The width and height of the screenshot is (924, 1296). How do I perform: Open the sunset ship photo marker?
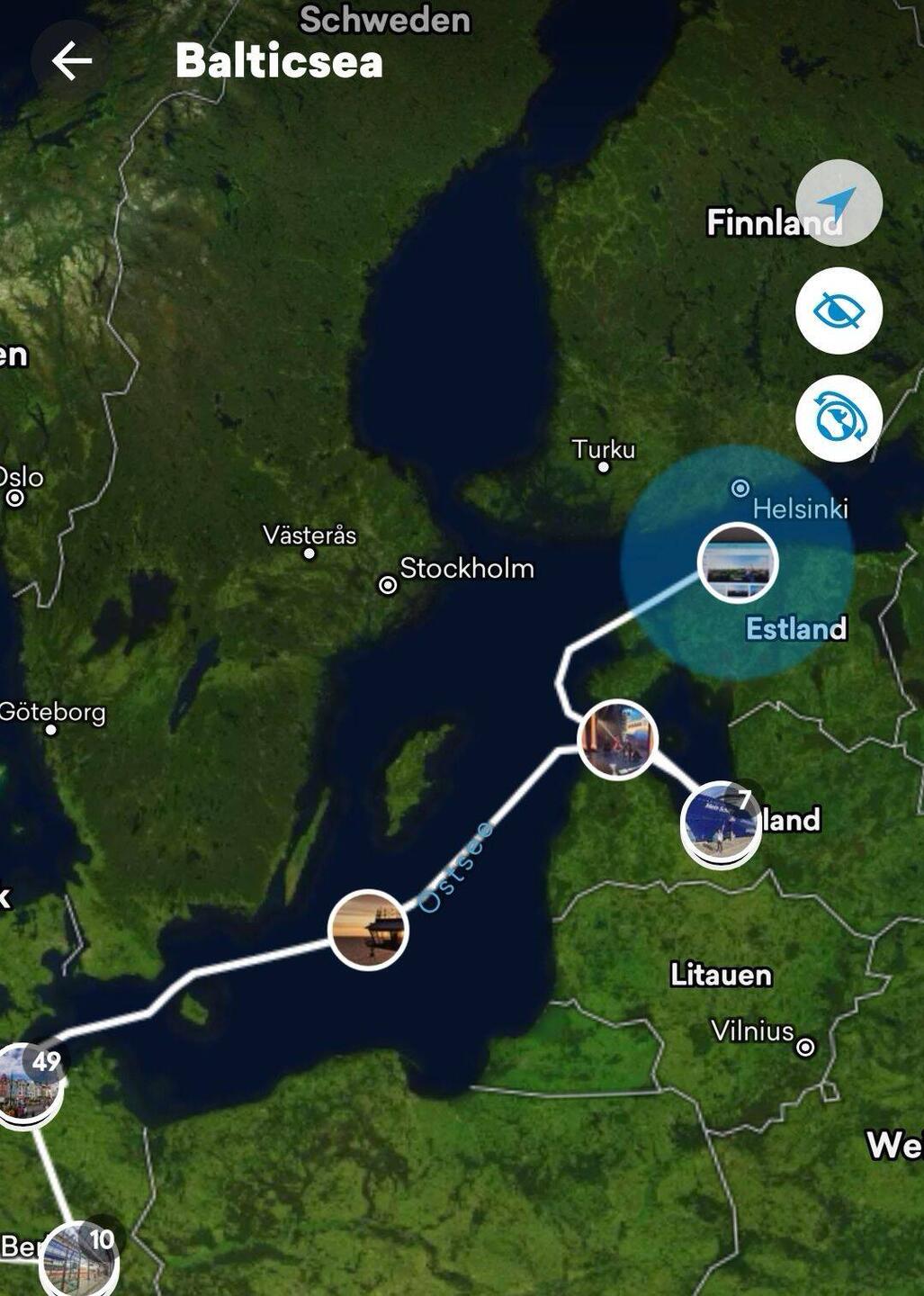click(369, 930)
